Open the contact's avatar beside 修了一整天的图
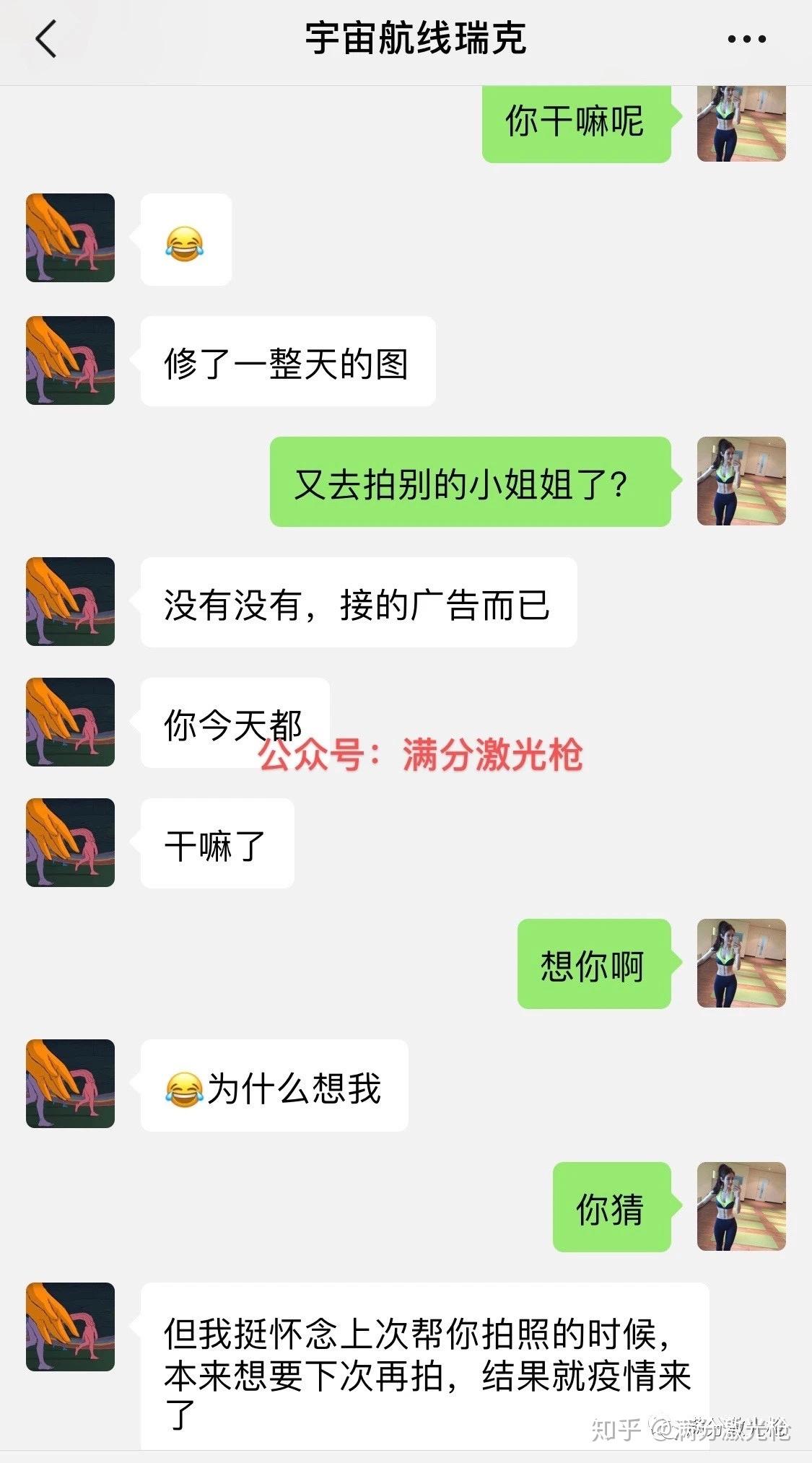Image resolution: width=812 pixels, height=1463 pixels. coord(70,360)
